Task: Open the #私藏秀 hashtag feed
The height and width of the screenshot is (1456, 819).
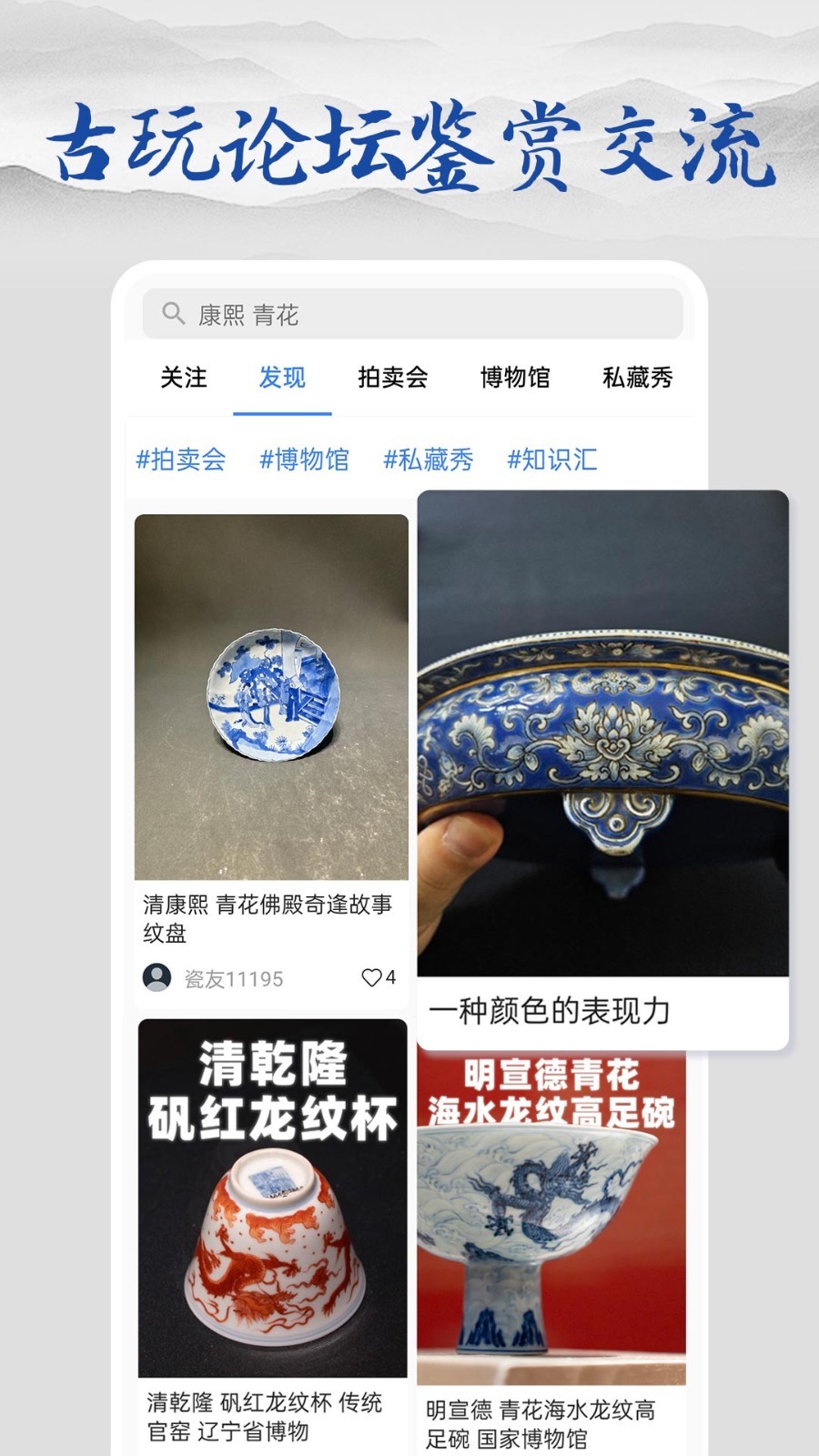Action: pyautogui.click(x=429, y=460)
